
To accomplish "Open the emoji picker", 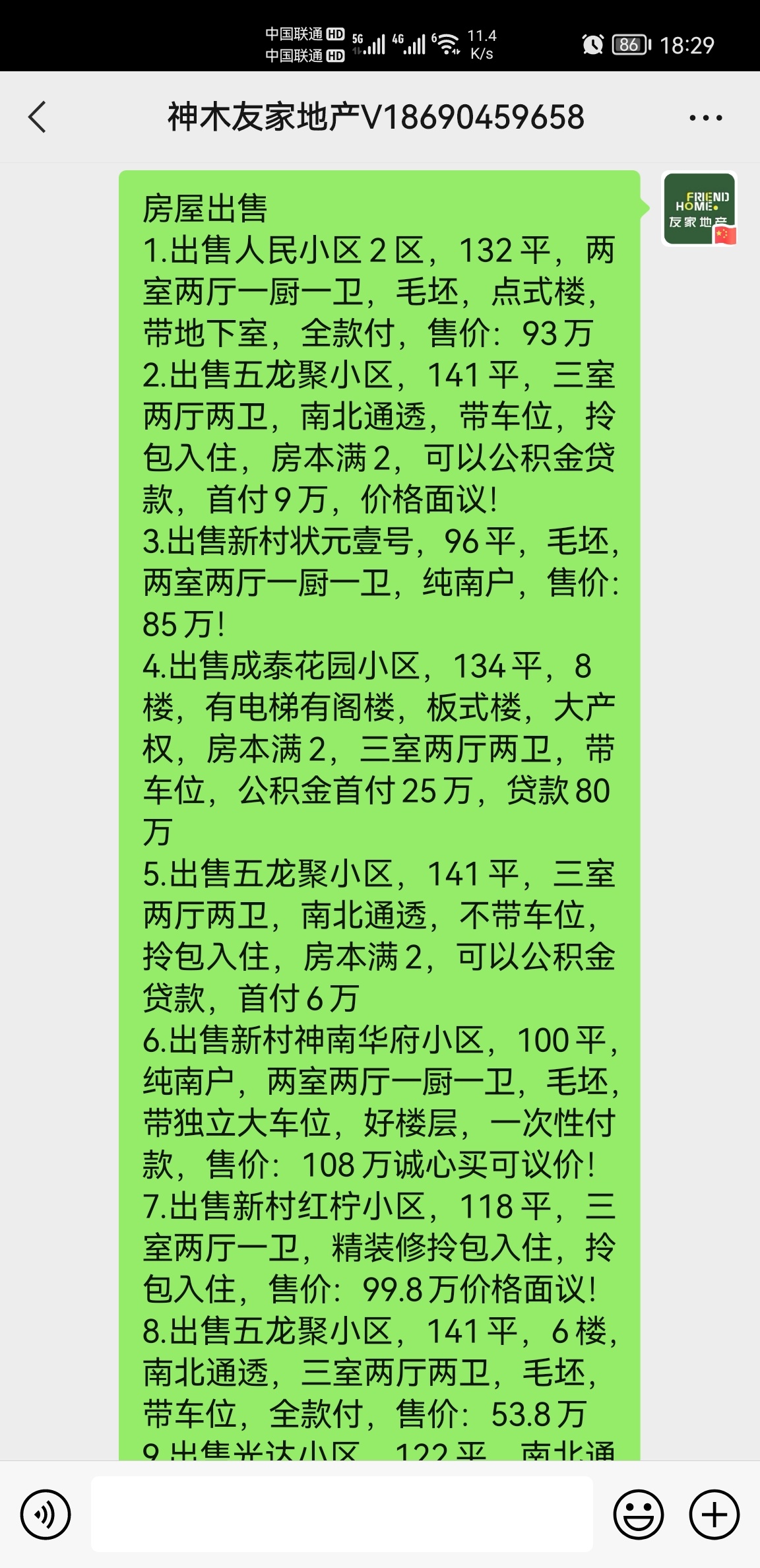I will [x=638, y=1514].
